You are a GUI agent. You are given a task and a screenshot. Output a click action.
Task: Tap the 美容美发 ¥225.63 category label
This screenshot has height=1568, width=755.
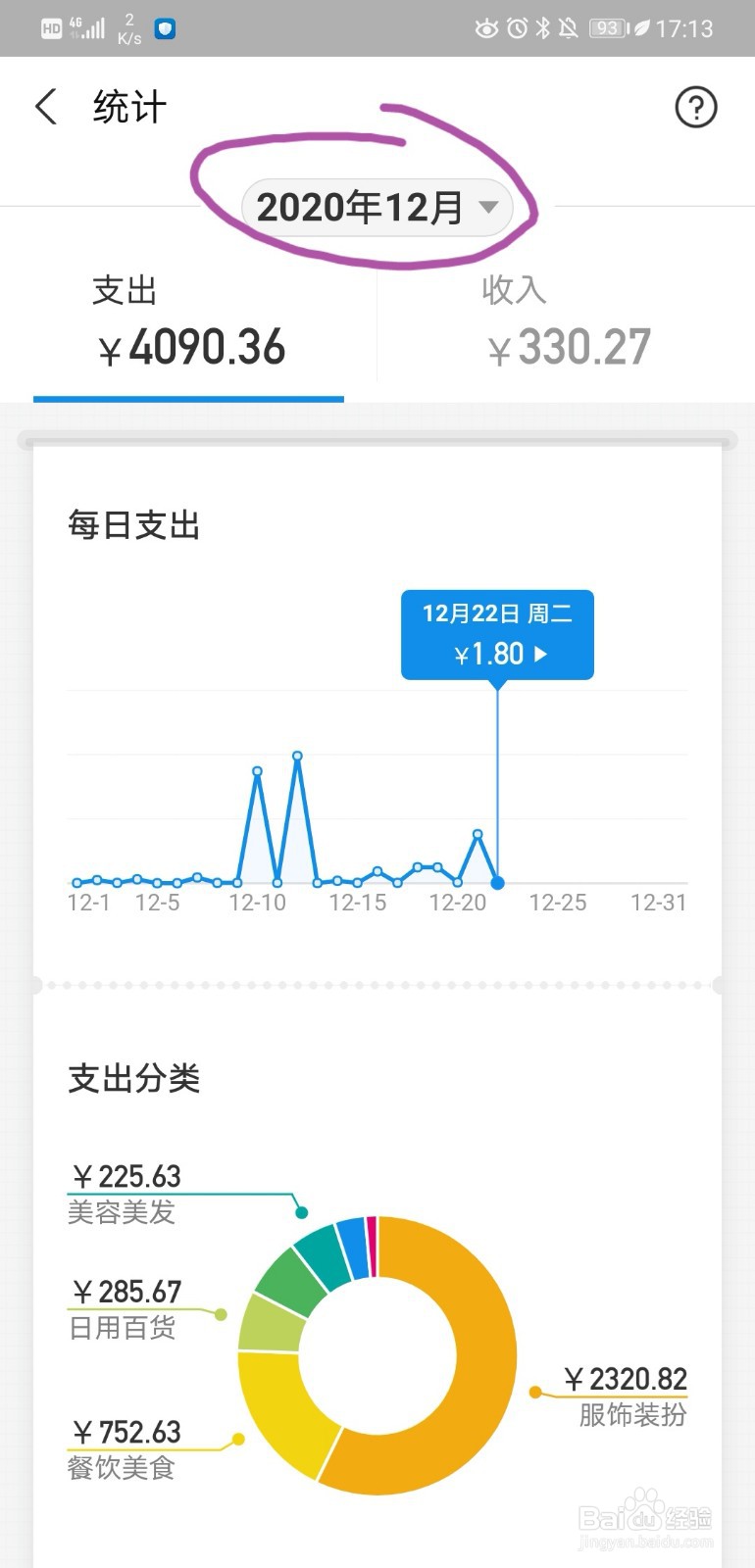(x=126, y=1194)
